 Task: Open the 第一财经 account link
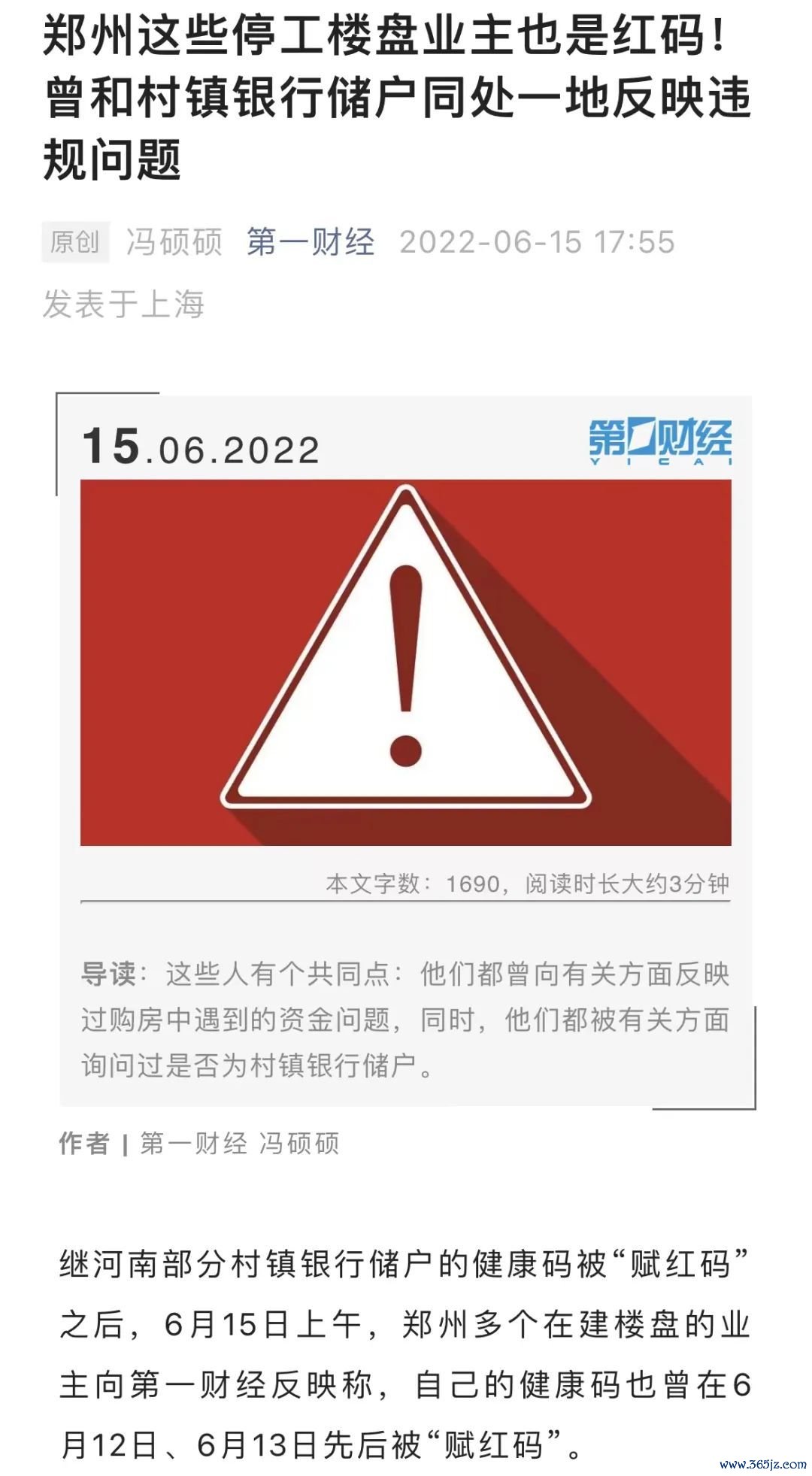(x=311, y=242)
